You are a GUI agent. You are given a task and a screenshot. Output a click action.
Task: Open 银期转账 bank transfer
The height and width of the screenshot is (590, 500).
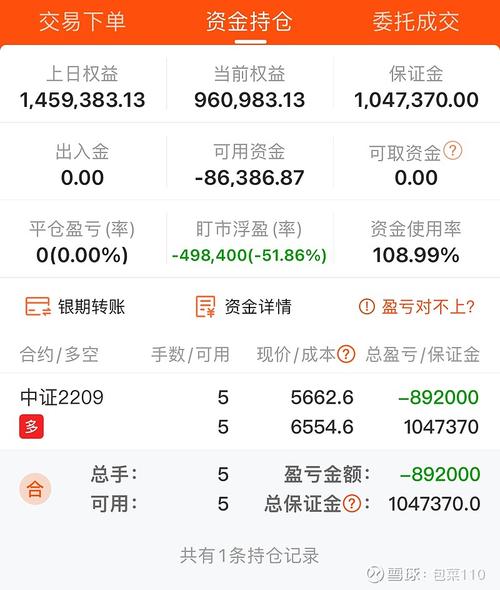[x=75, y=307]
